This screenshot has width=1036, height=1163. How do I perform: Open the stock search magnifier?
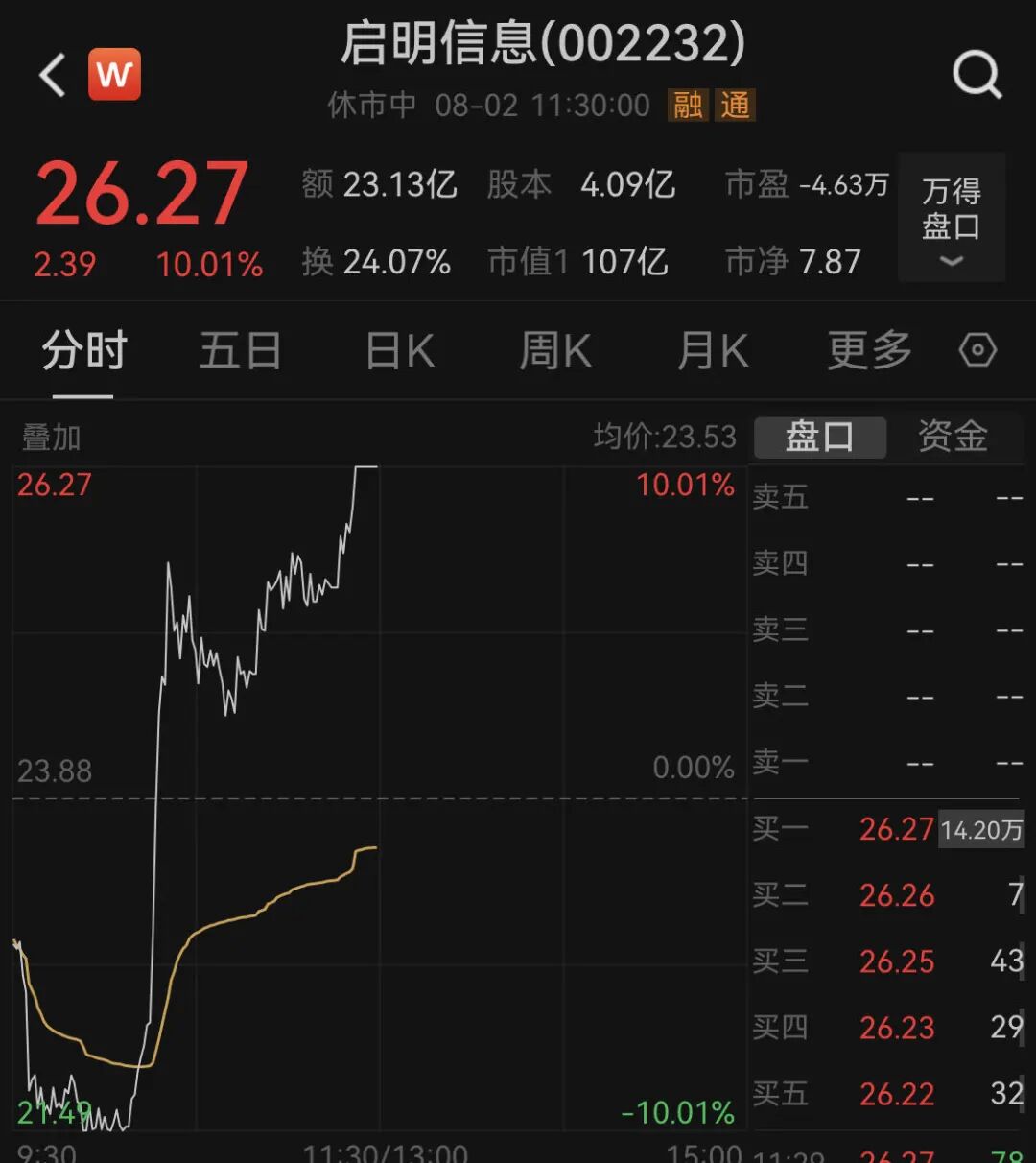click(x=977, y=75)
